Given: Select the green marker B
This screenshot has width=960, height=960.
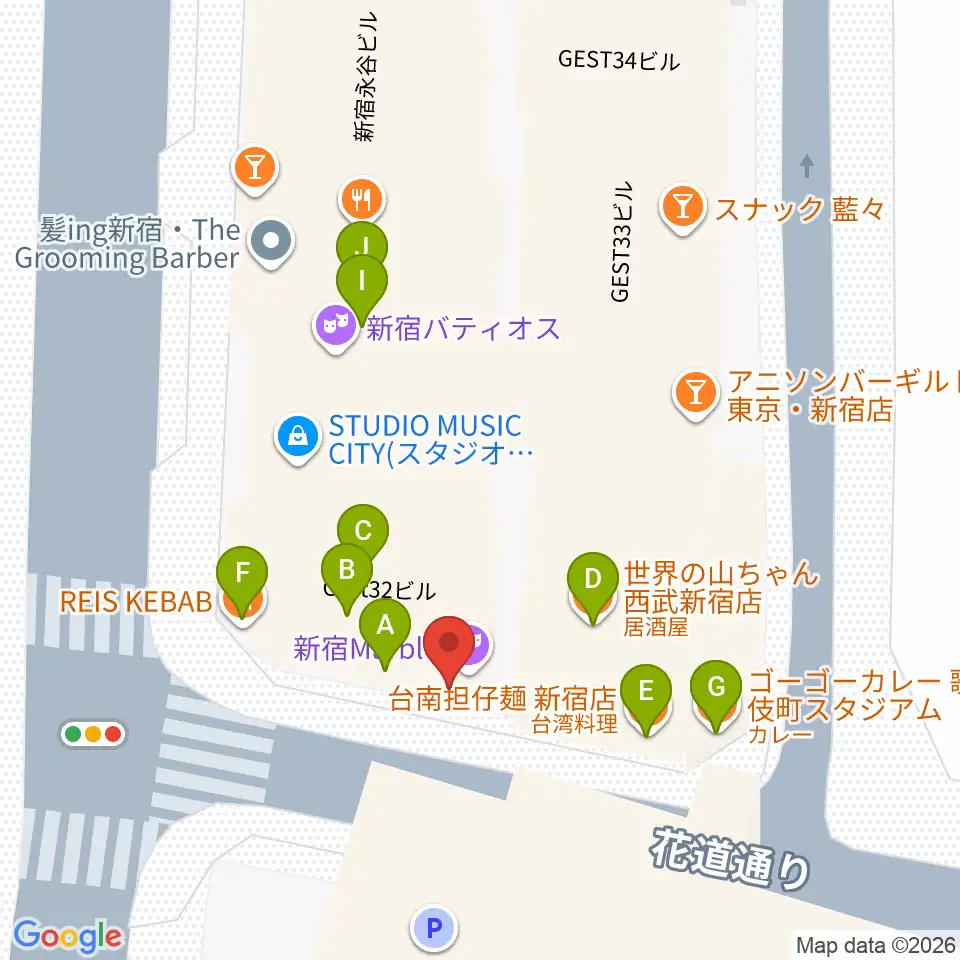Looking at the screenshot, I should (347, 578).
